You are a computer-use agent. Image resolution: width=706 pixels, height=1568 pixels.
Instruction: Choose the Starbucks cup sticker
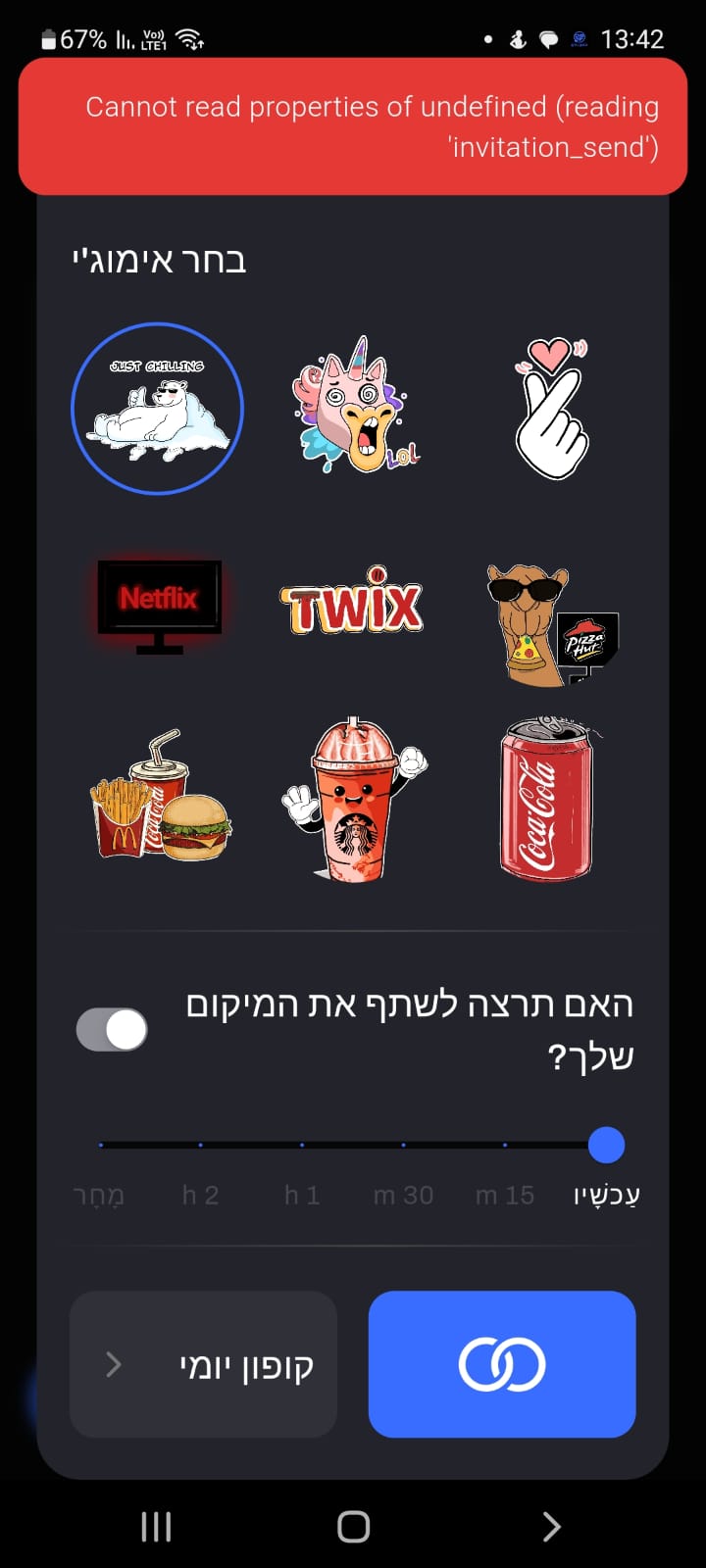(355, 799)
